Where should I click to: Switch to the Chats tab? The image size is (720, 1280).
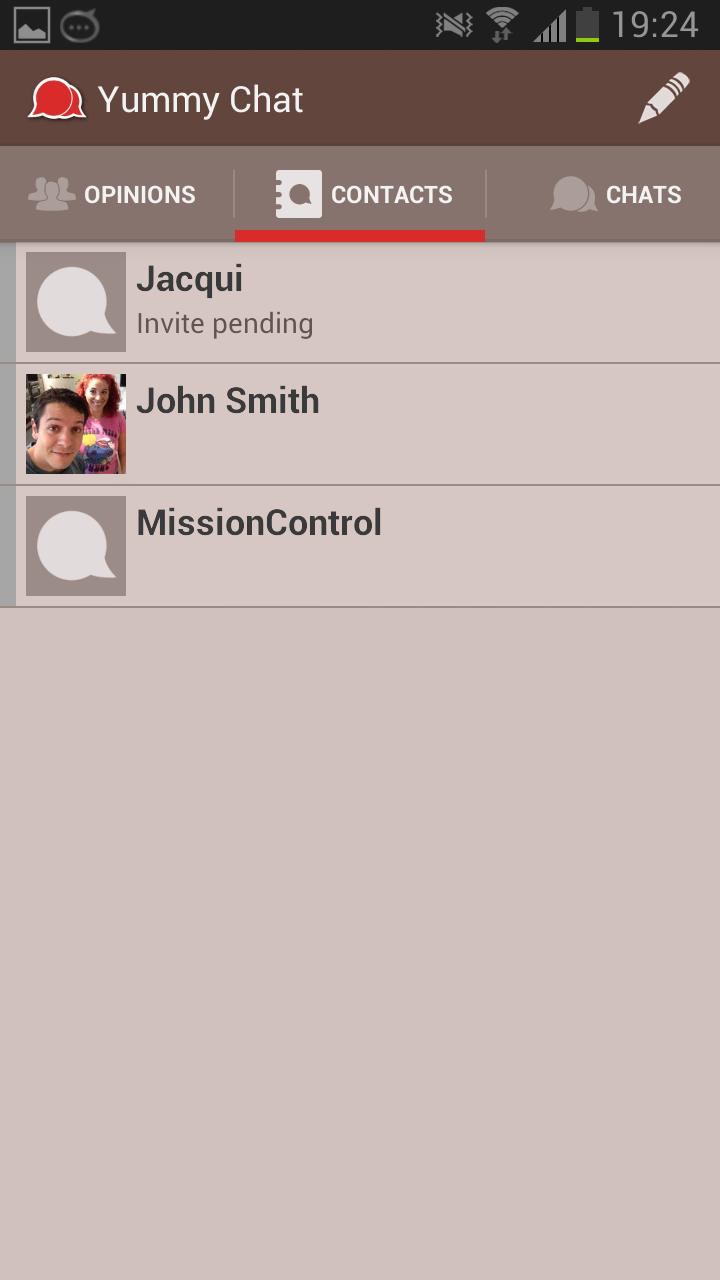click(615, 194)
